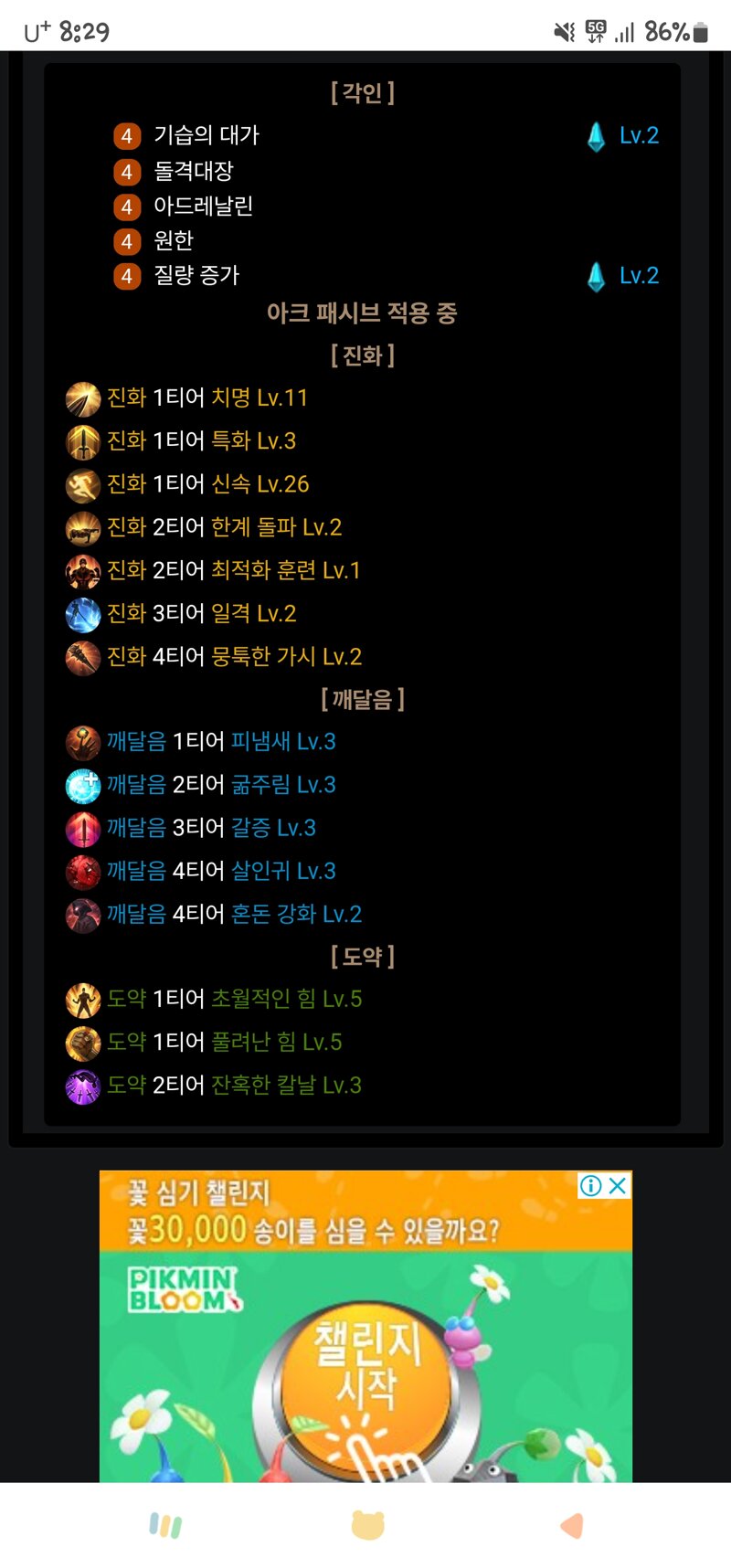Open the ad info icon

tap(591, 1185)
